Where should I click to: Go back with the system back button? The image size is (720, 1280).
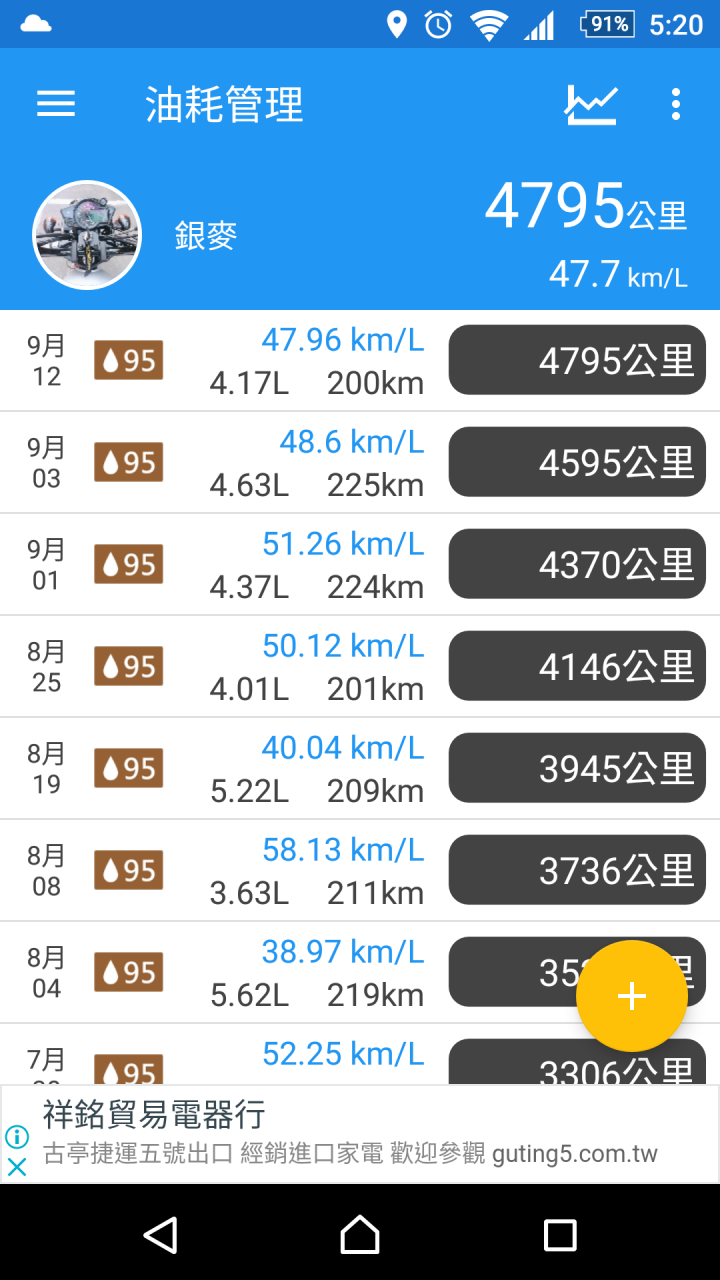(x=160, y=1235)
